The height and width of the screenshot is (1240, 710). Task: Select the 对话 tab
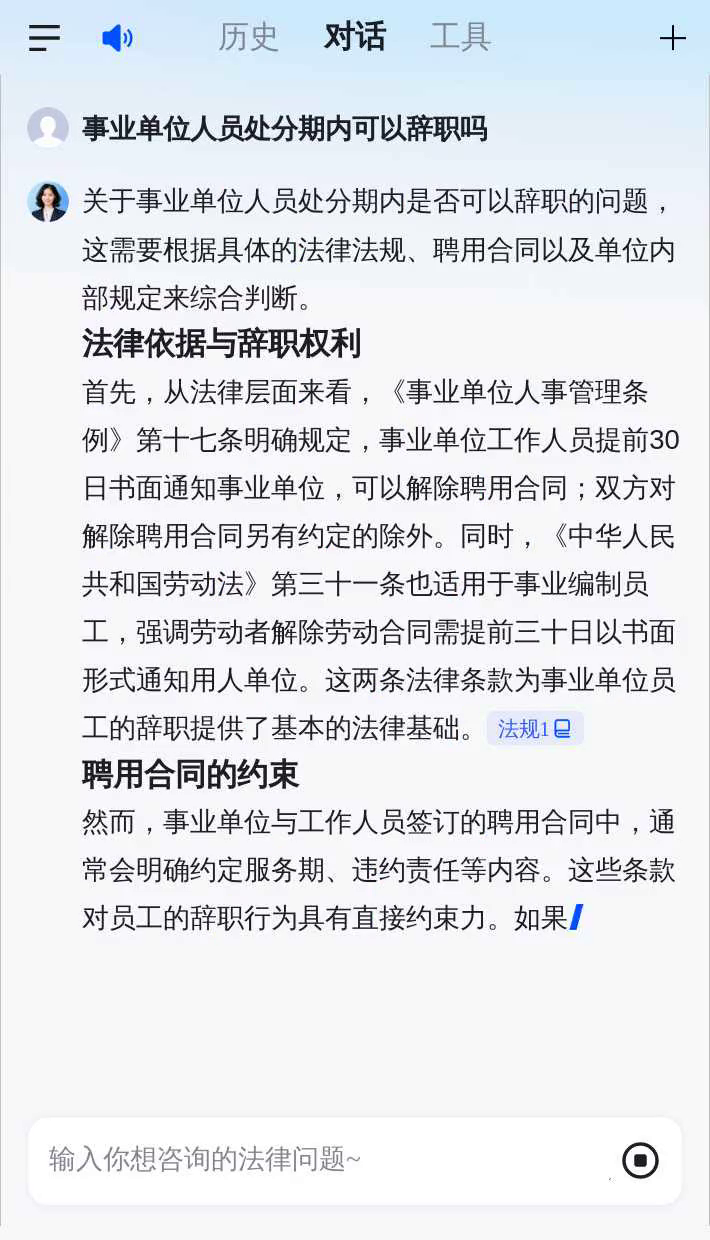point(354,37)
